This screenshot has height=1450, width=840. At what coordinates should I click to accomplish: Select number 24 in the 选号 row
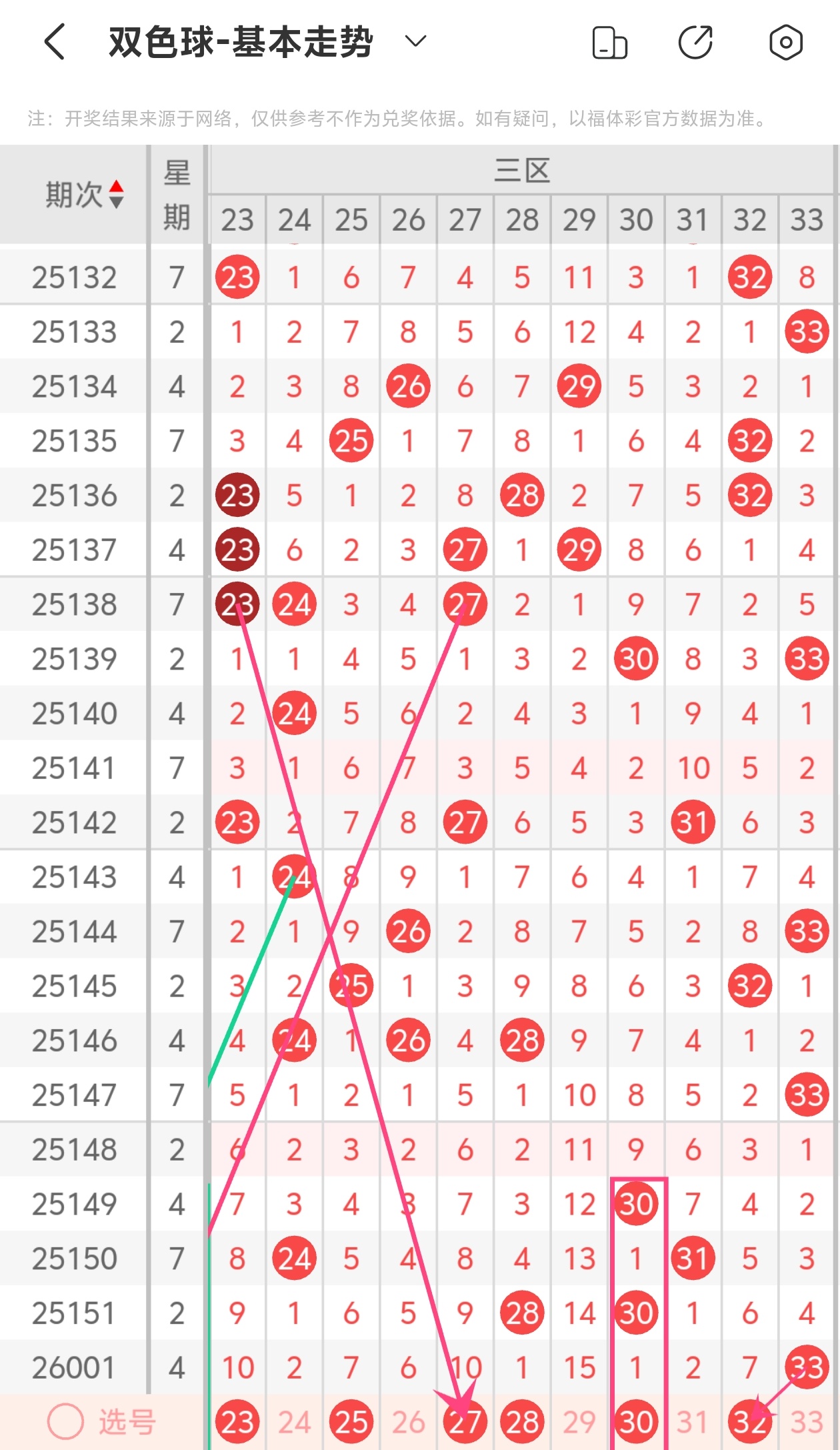[x=294, y=1422]
